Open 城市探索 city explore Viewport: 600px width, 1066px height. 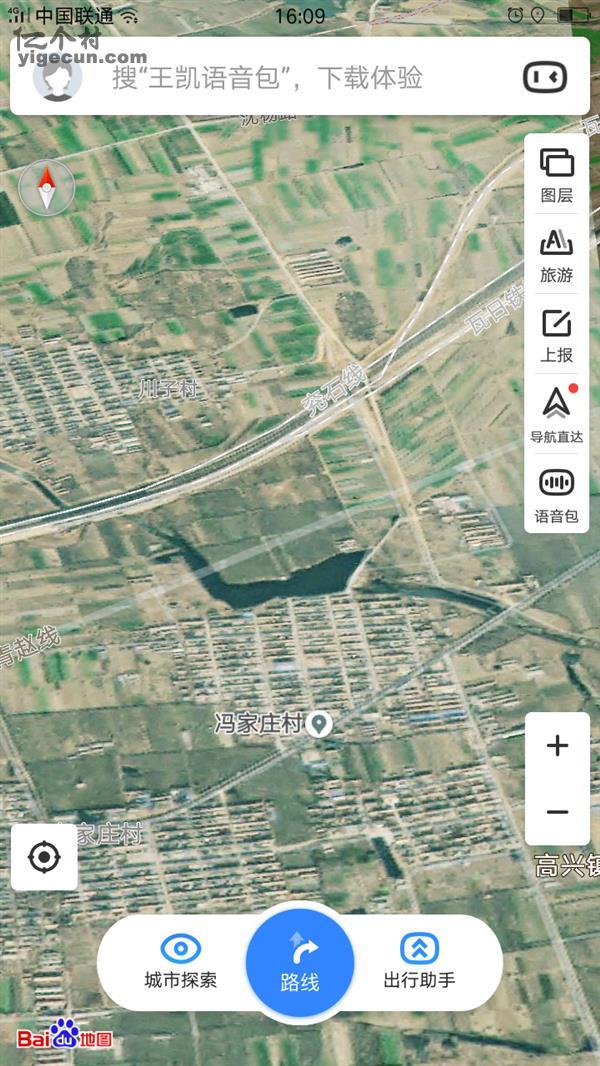181,961
